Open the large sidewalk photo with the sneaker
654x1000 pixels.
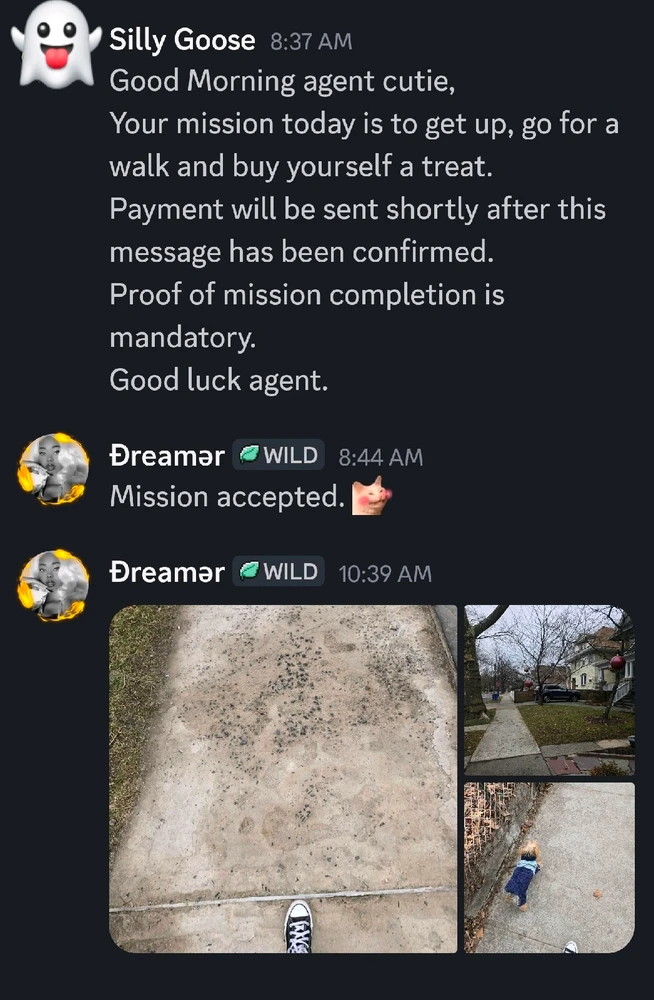[x=283, y=778]
